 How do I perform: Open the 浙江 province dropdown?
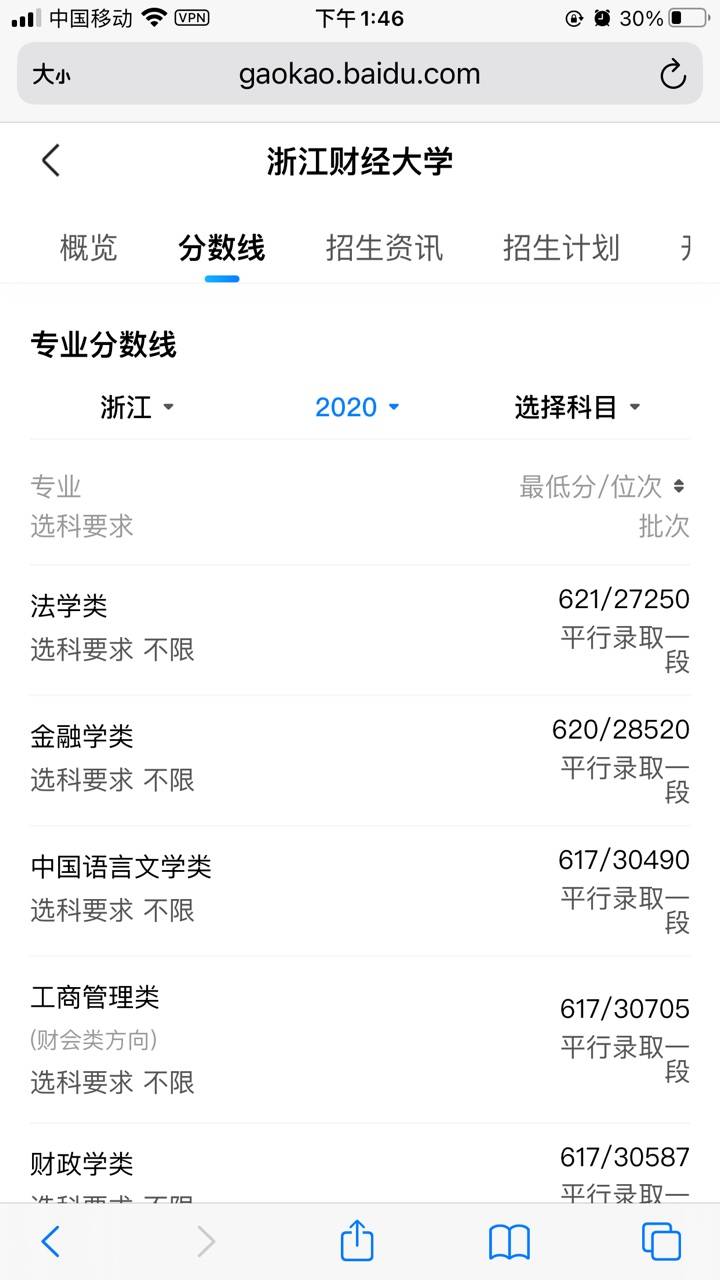[x=138, y=407]
